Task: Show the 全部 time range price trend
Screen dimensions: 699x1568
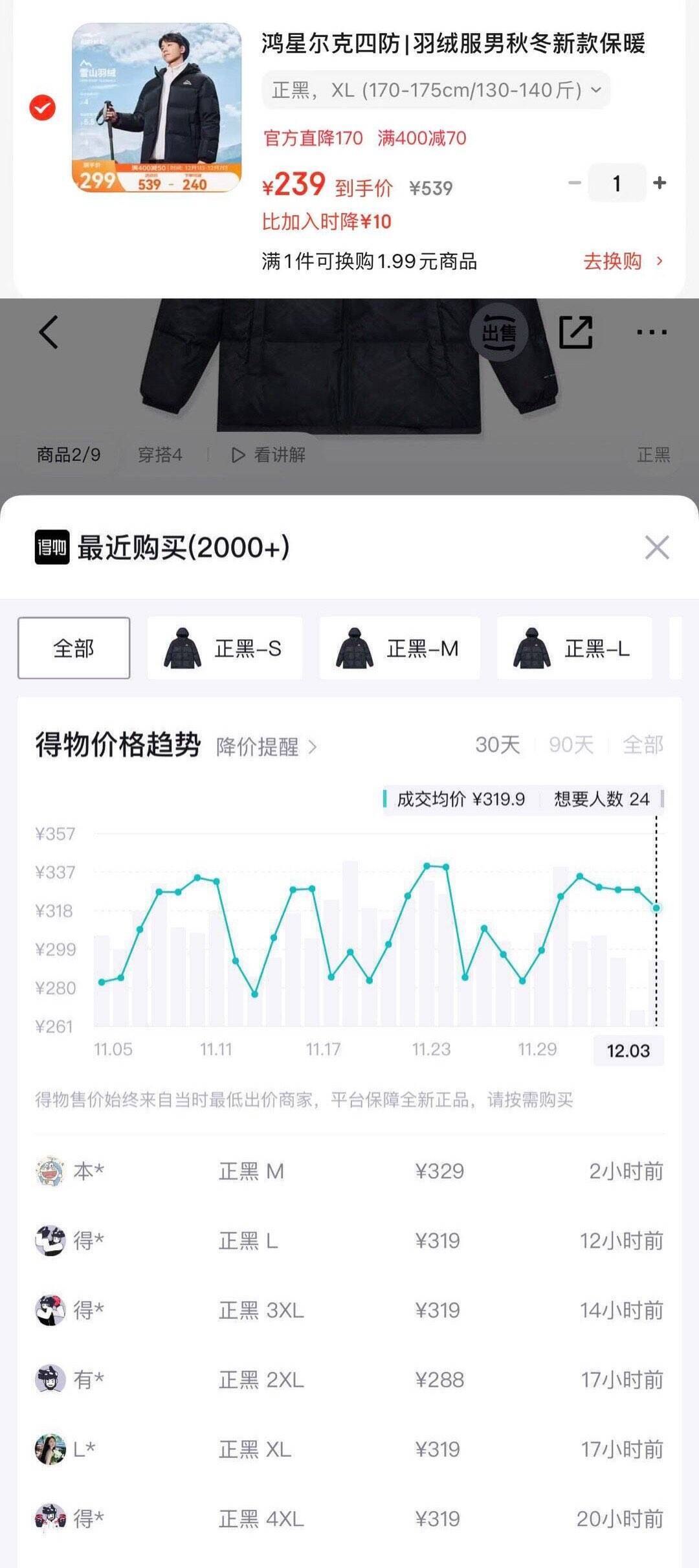Action: point(643,745)
